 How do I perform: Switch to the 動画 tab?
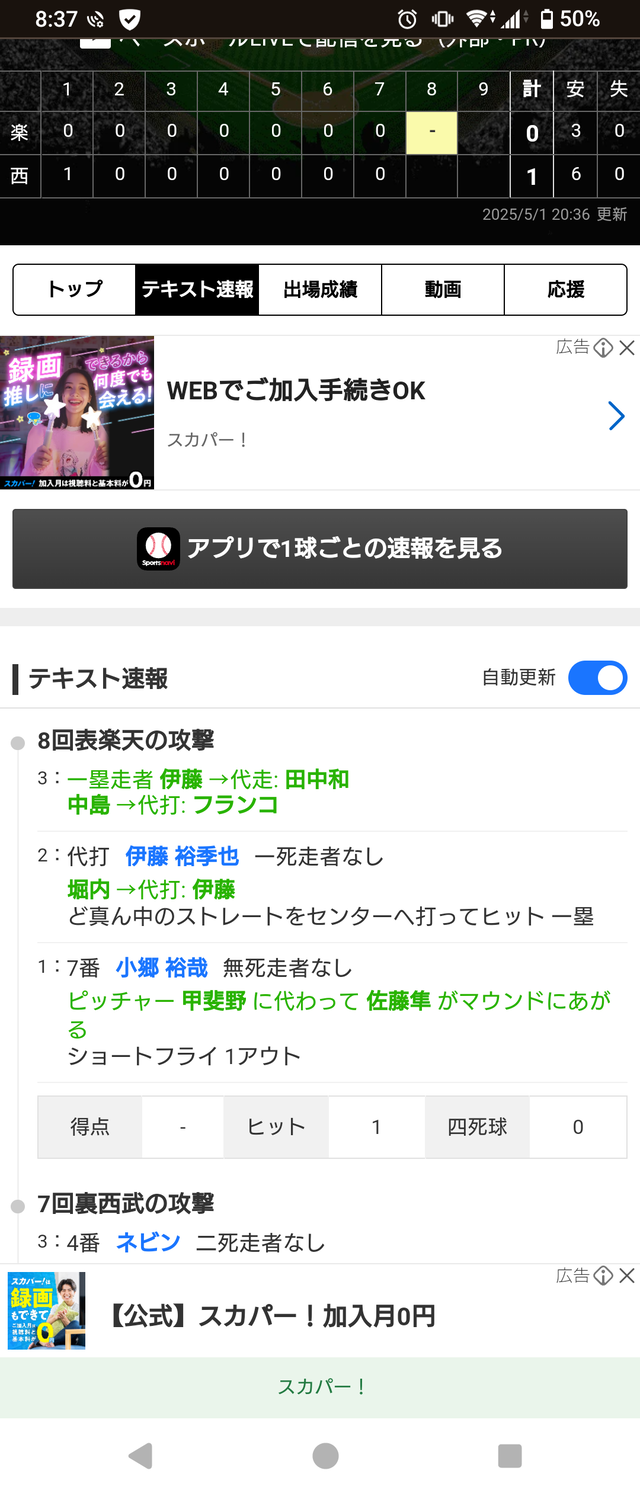pyautogui.click(x=443, y=290)
